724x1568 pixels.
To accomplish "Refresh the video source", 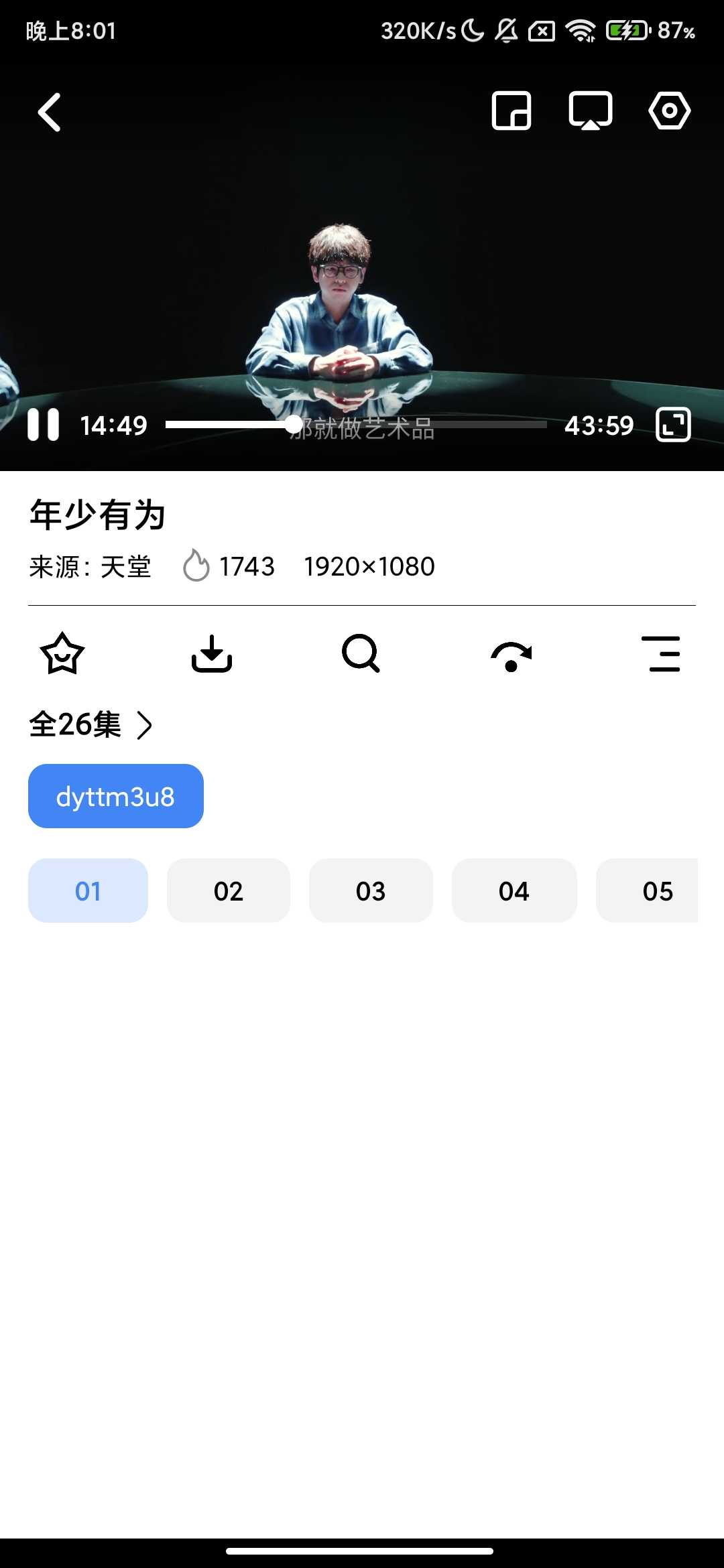I will click(511, 654).
